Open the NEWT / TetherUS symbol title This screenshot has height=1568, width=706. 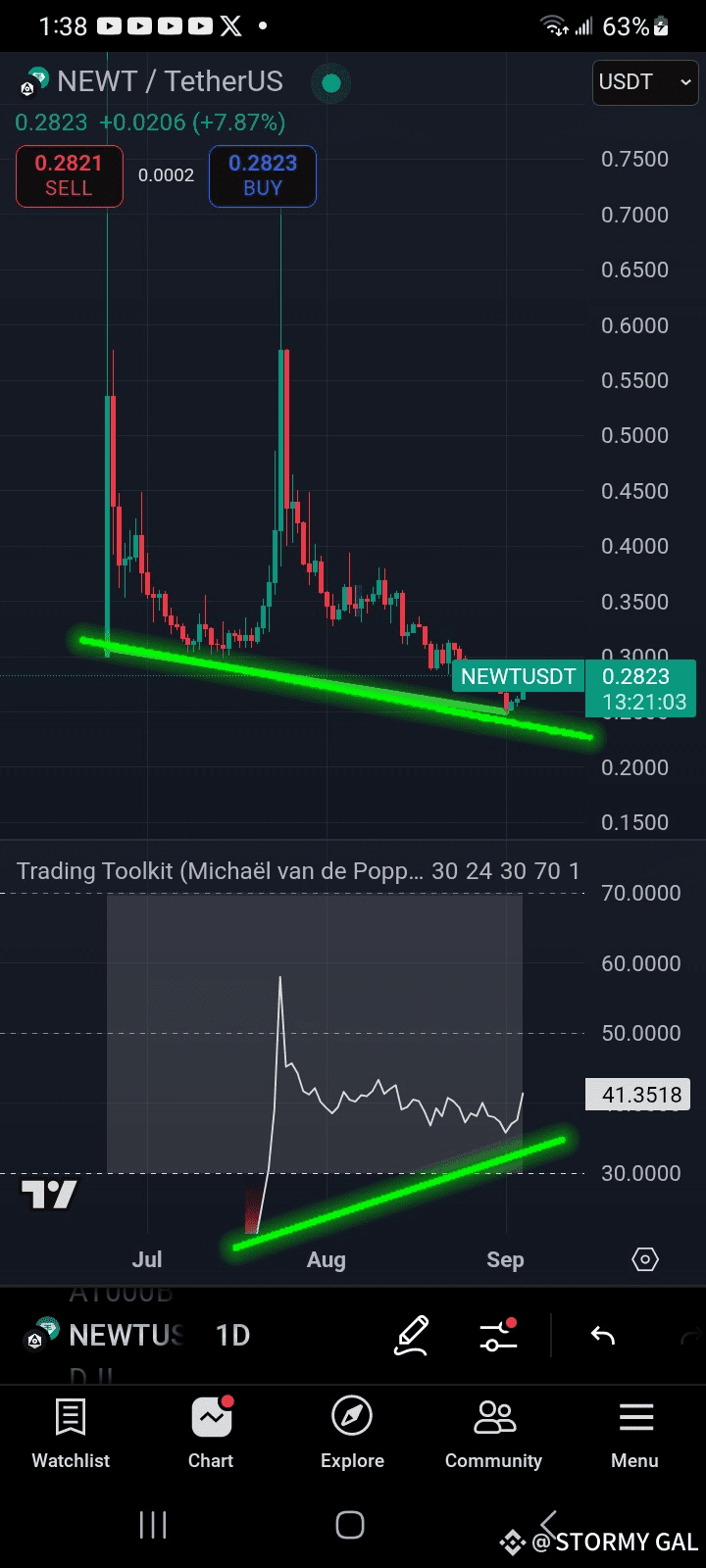pos(170,81)
